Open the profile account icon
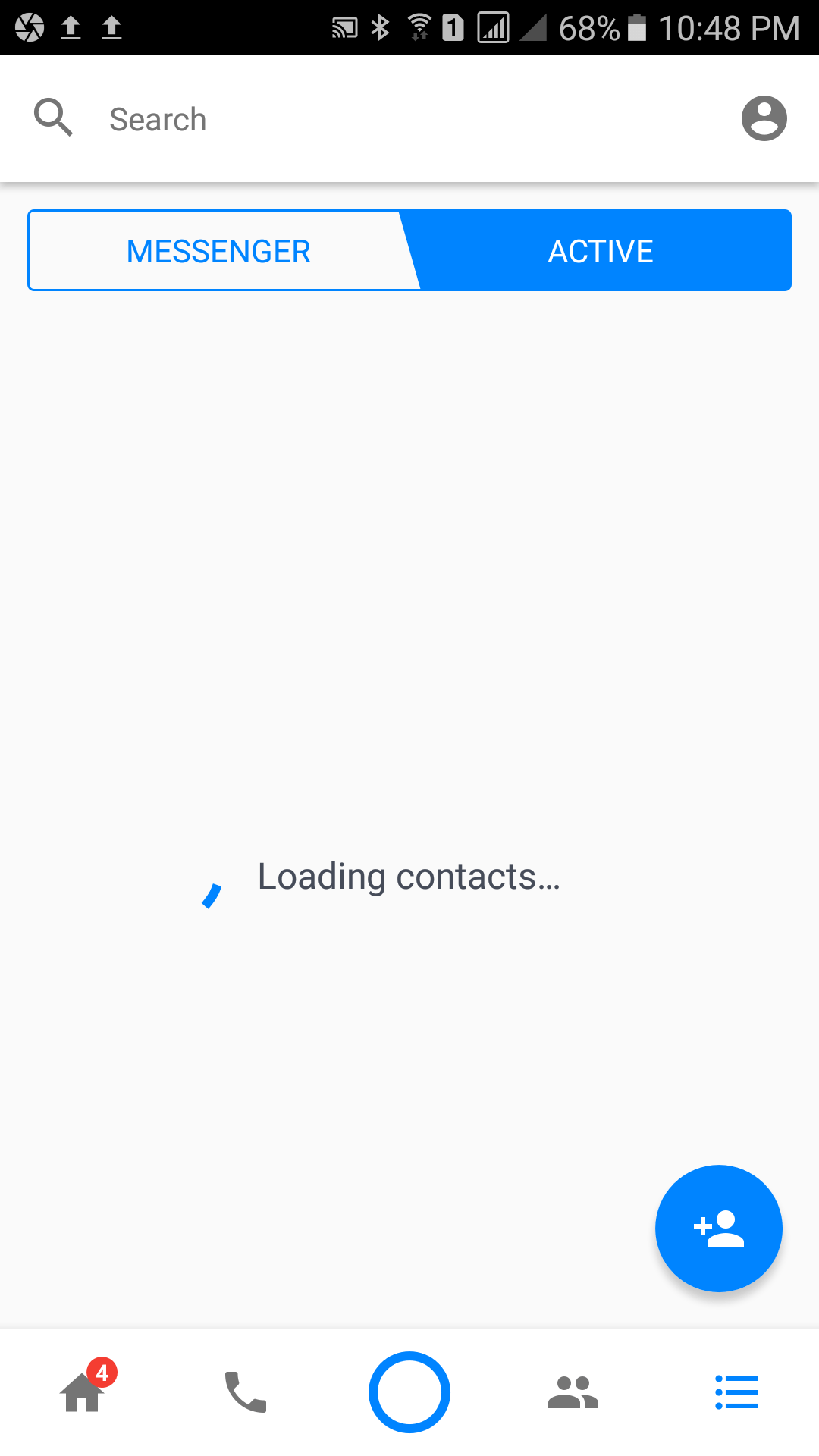819x1456 pixels. [x=764, y=118]
